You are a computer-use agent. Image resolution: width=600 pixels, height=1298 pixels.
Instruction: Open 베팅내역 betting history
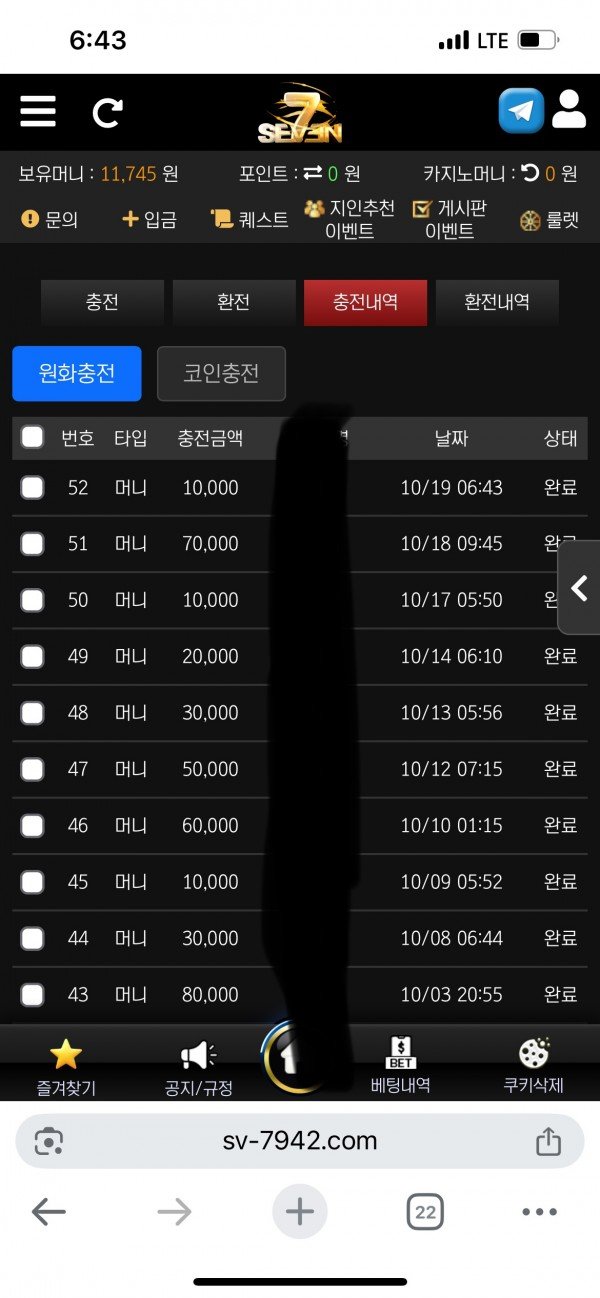400,1066
